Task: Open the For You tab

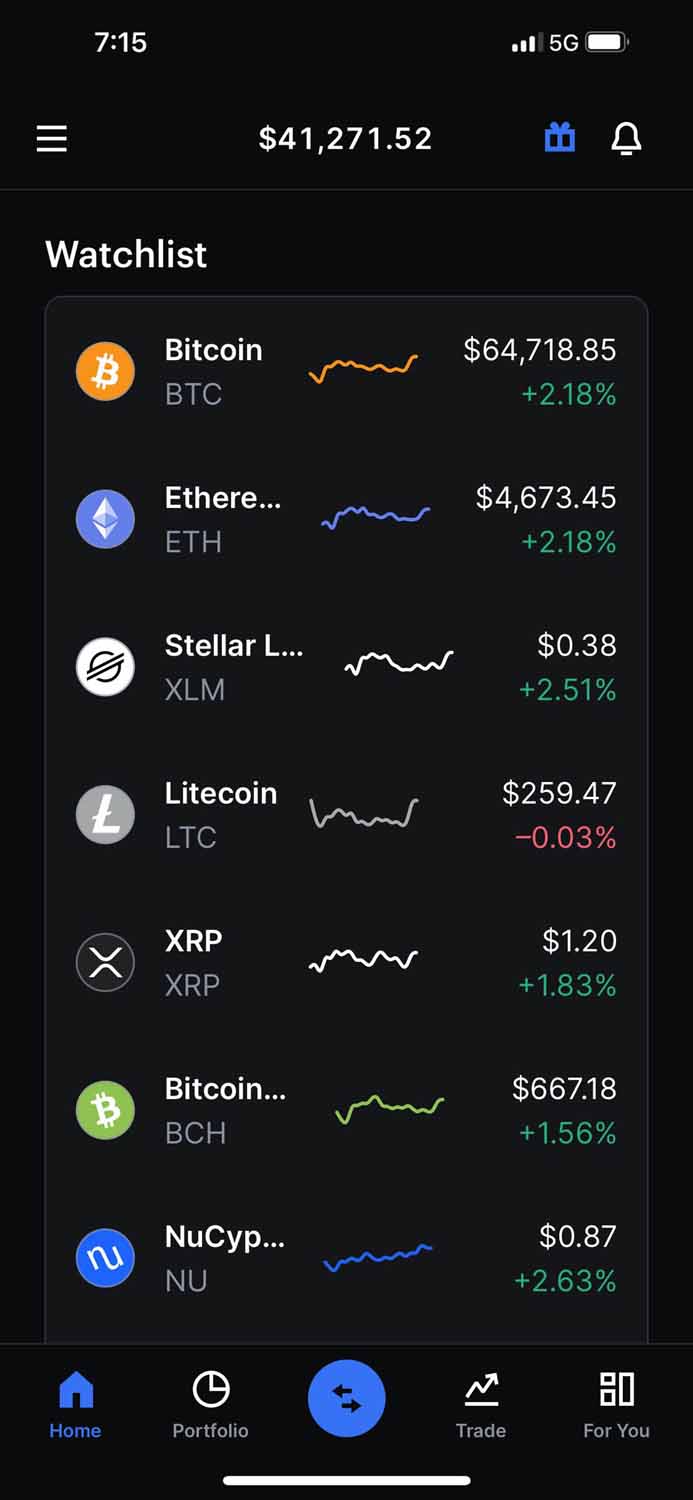Action: [x=616, y=1404]
